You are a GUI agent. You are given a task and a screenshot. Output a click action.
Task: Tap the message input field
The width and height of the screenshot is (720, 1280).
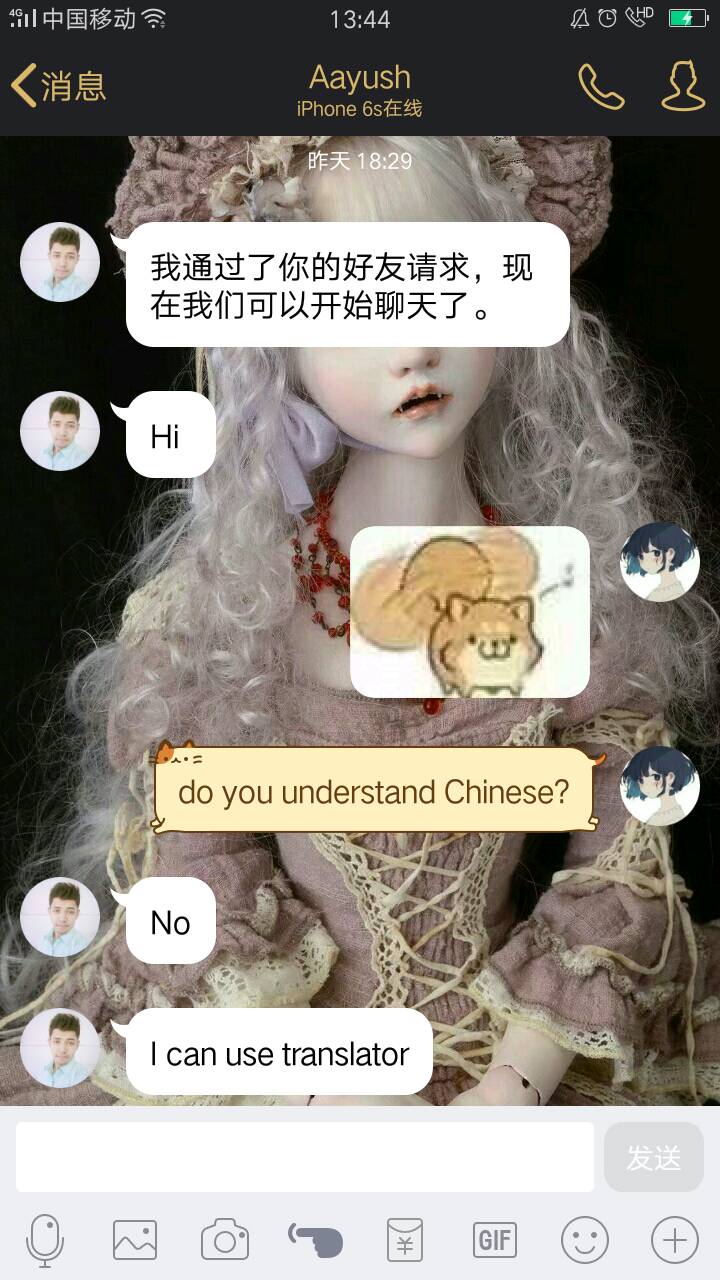click(304, 1157)
